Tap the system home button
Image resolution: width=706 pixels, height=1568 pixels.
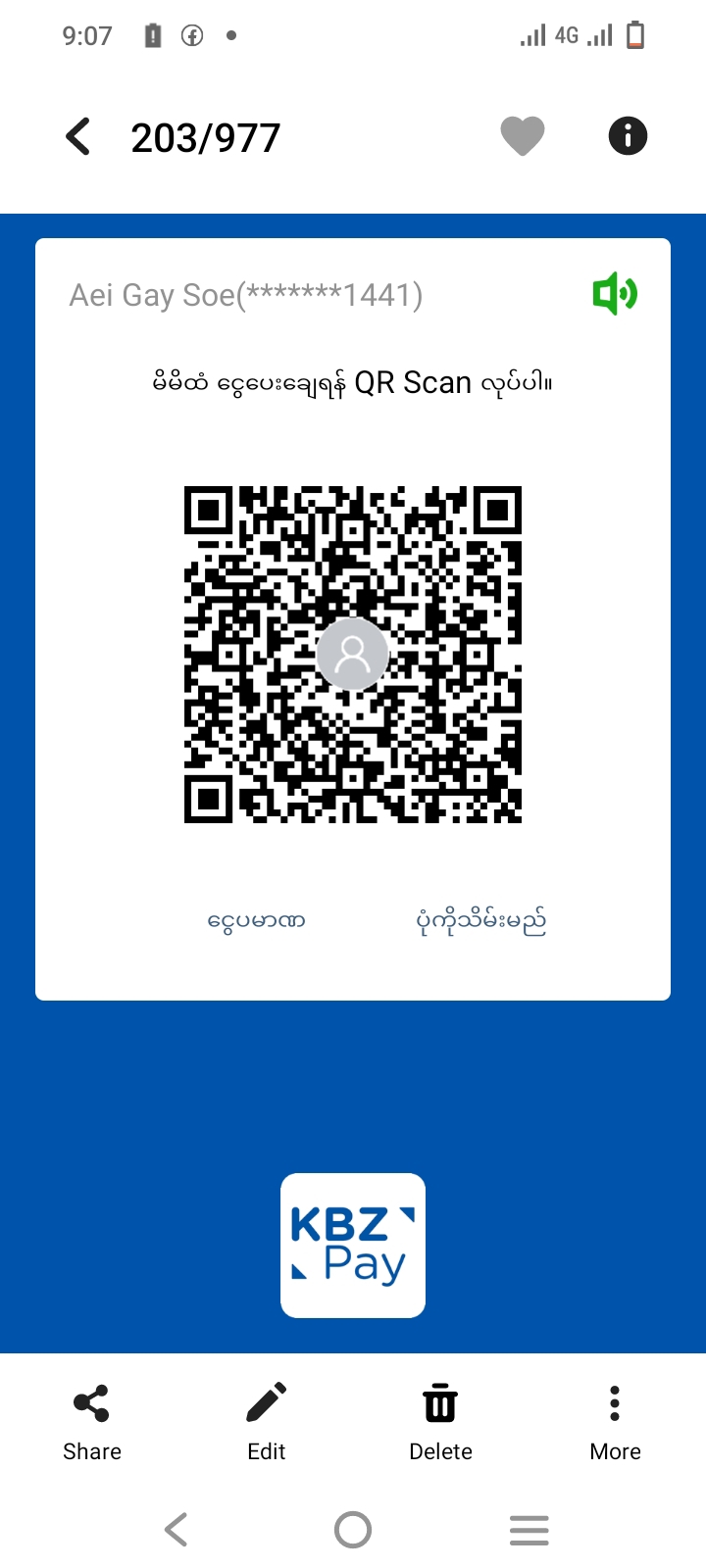(353, 1530)
